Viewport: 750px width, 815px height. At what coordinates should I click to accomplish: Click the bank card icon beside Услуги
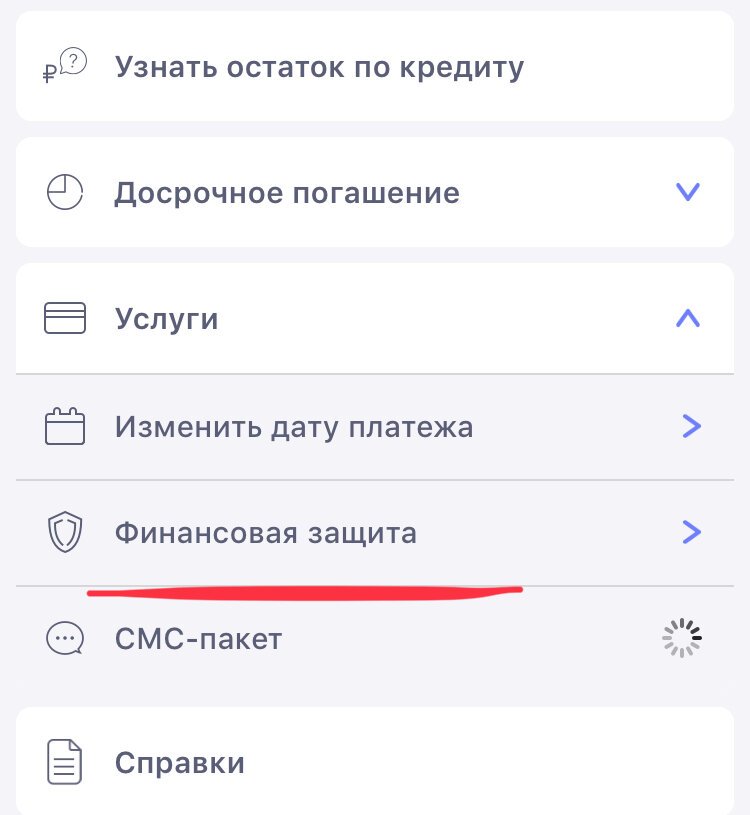[x=64, y=318]
